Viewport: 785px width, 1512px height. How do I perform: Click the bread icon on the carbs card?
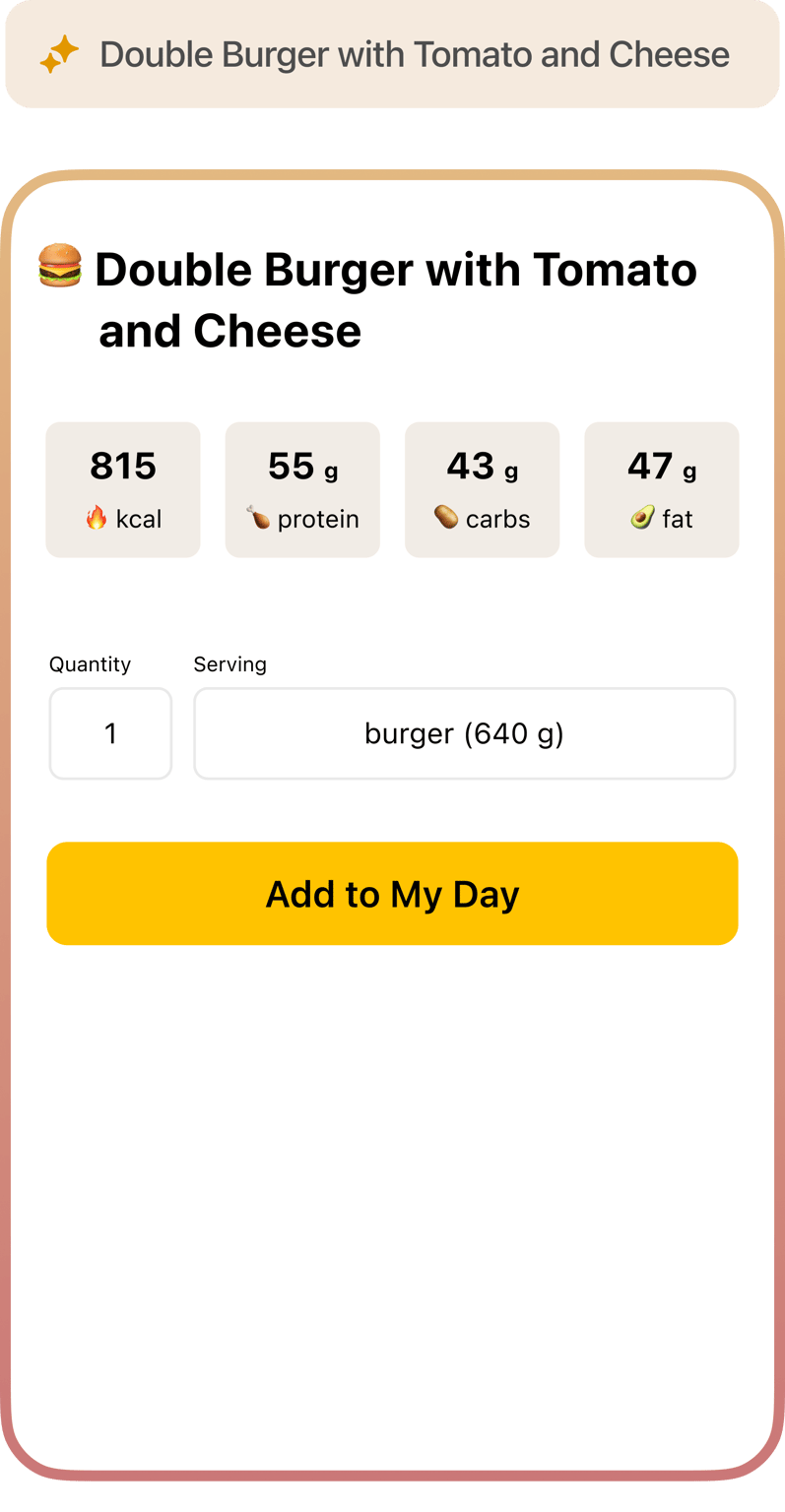point(445,519)
